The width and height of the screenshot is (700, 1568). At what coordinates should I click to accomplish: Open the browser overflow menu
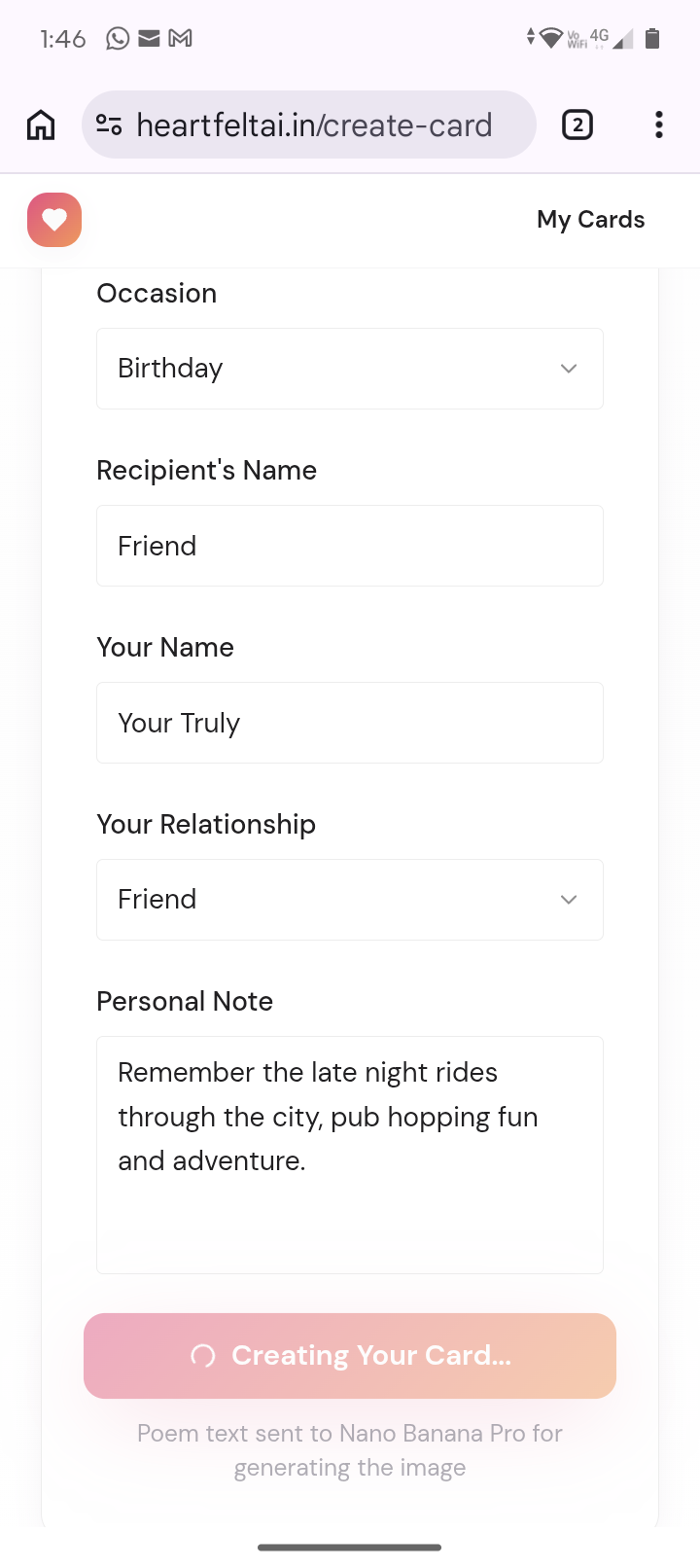pos(659,125)
